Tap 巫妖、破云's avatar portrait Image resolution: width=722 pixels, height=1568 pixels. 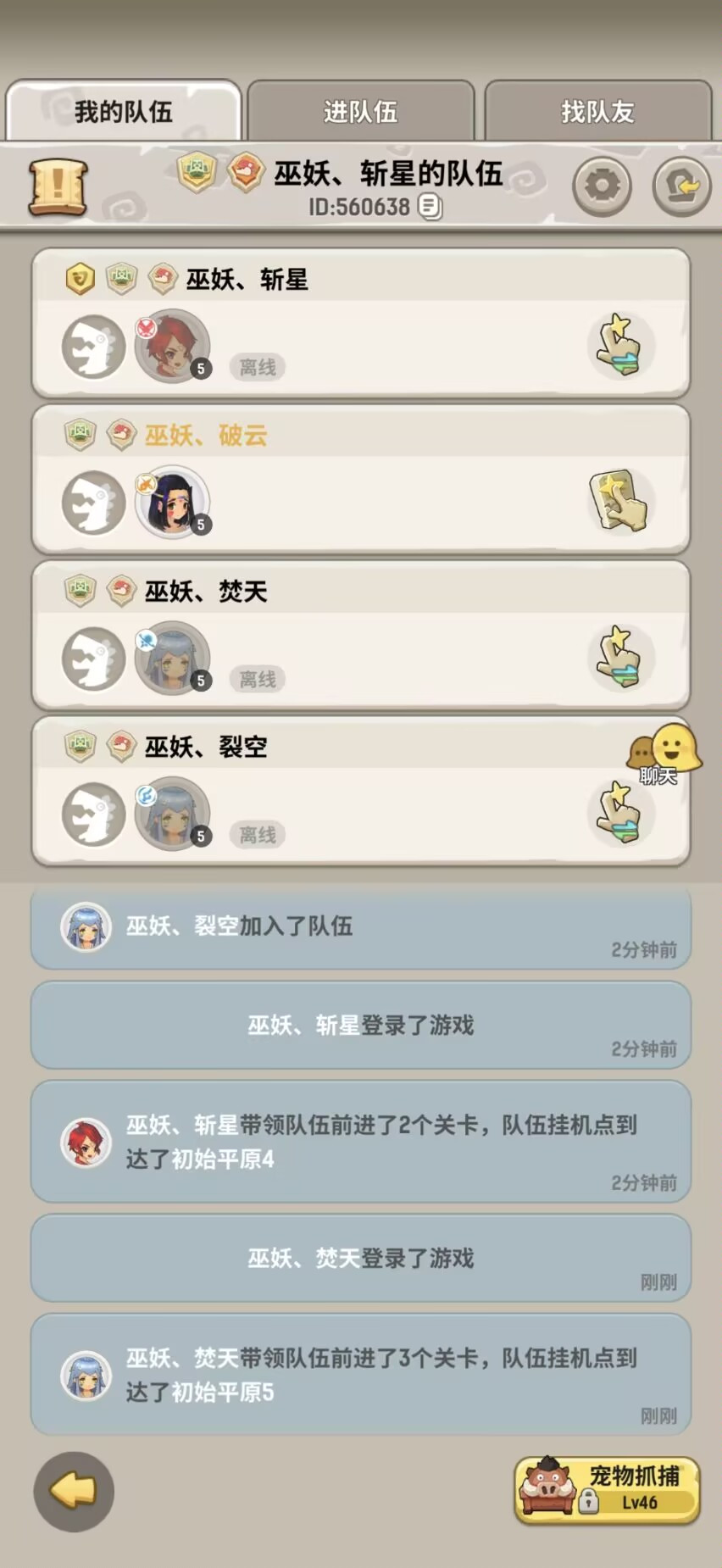173,502
